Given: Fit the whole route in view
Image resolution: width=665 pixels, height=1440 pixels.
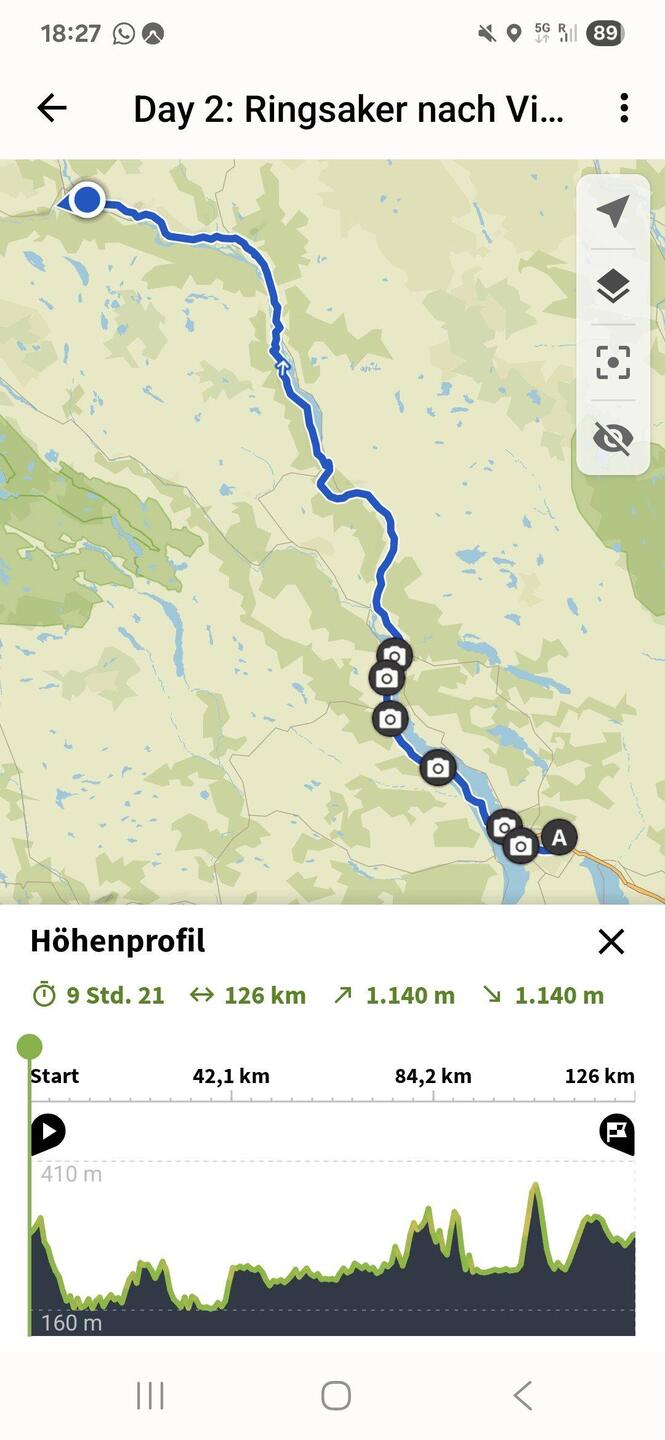Looking at the screenshot, I should (x=612, y=362).
